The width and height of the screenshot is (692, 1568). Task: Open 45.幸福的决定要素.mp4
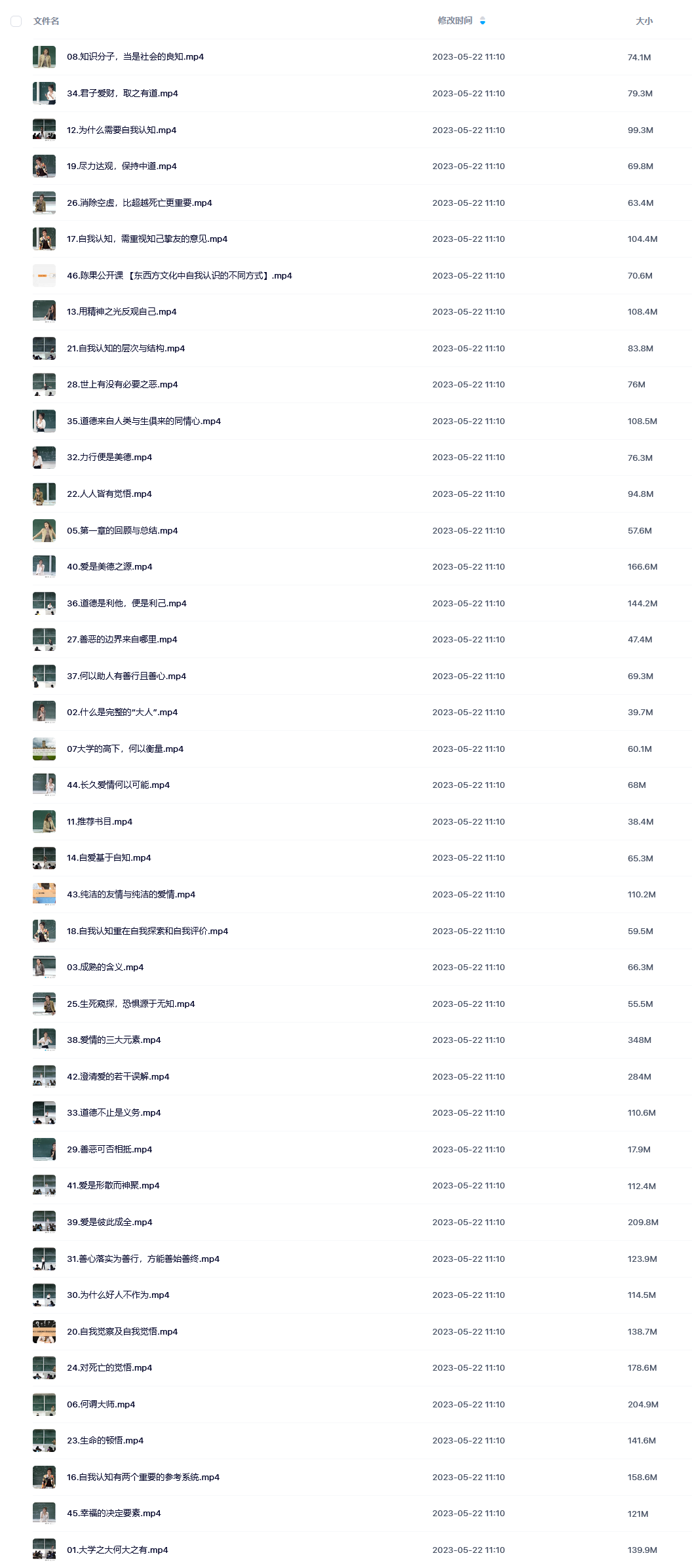click(113, 1514)
